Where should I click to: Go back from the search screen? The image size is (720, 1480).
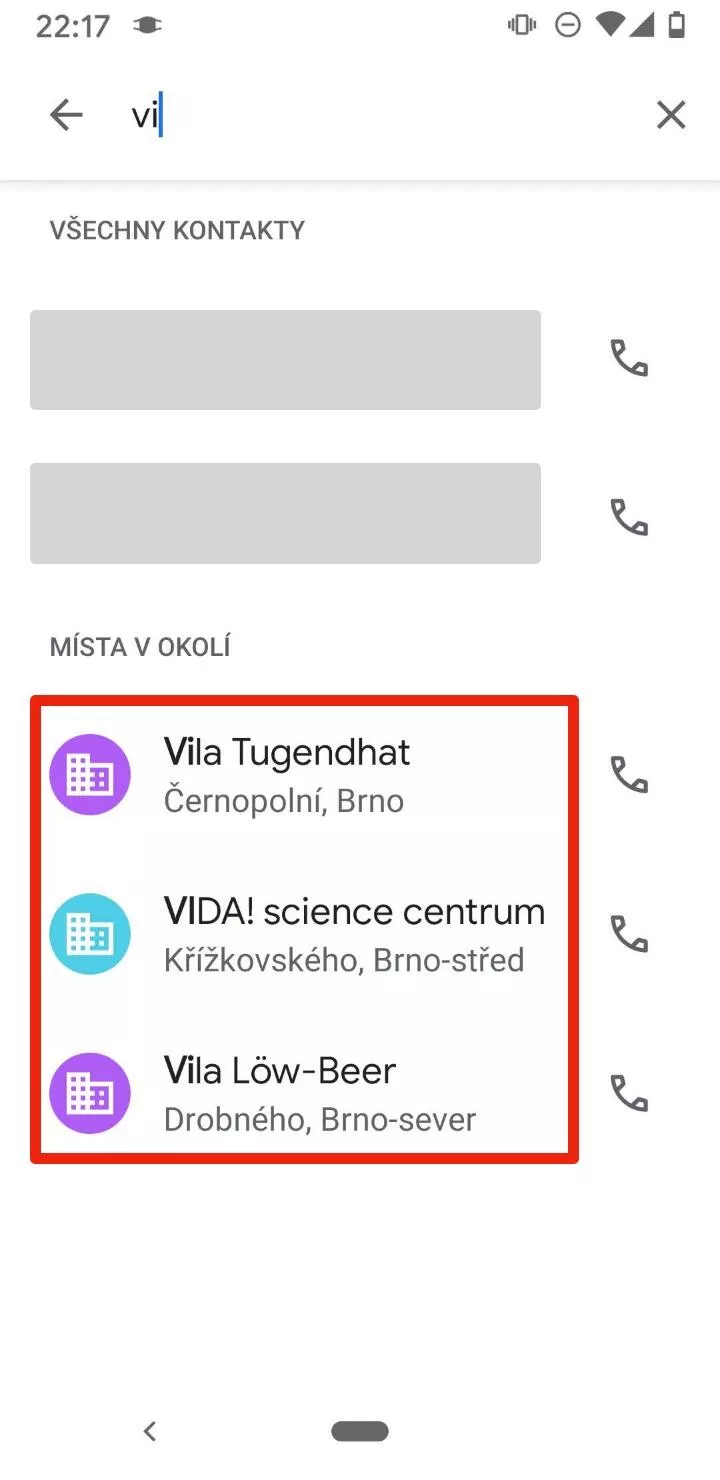pyautogui.click(x=66, y=116)
